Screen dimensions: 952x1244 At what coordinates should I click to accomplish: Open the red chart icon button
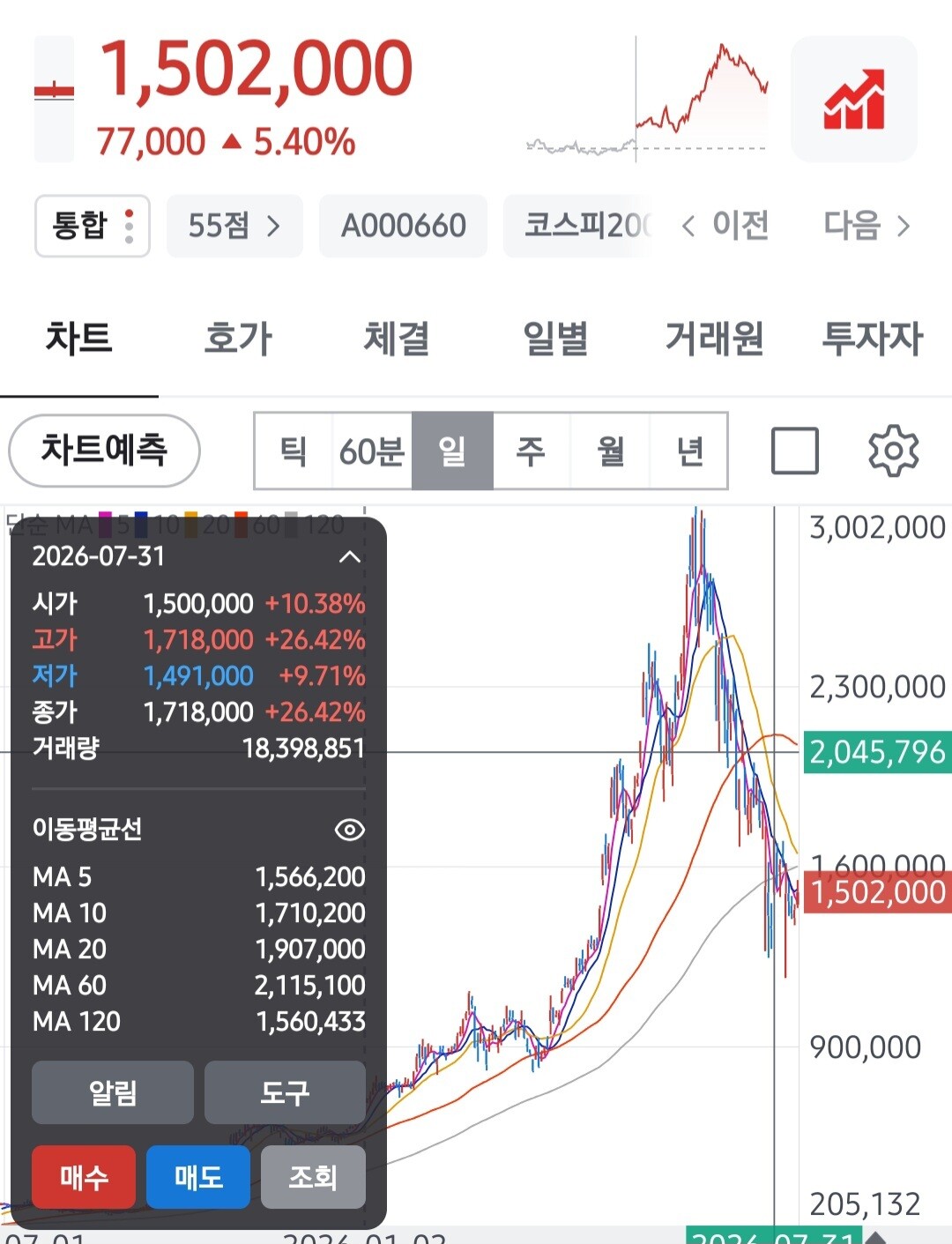coord(853,99)
